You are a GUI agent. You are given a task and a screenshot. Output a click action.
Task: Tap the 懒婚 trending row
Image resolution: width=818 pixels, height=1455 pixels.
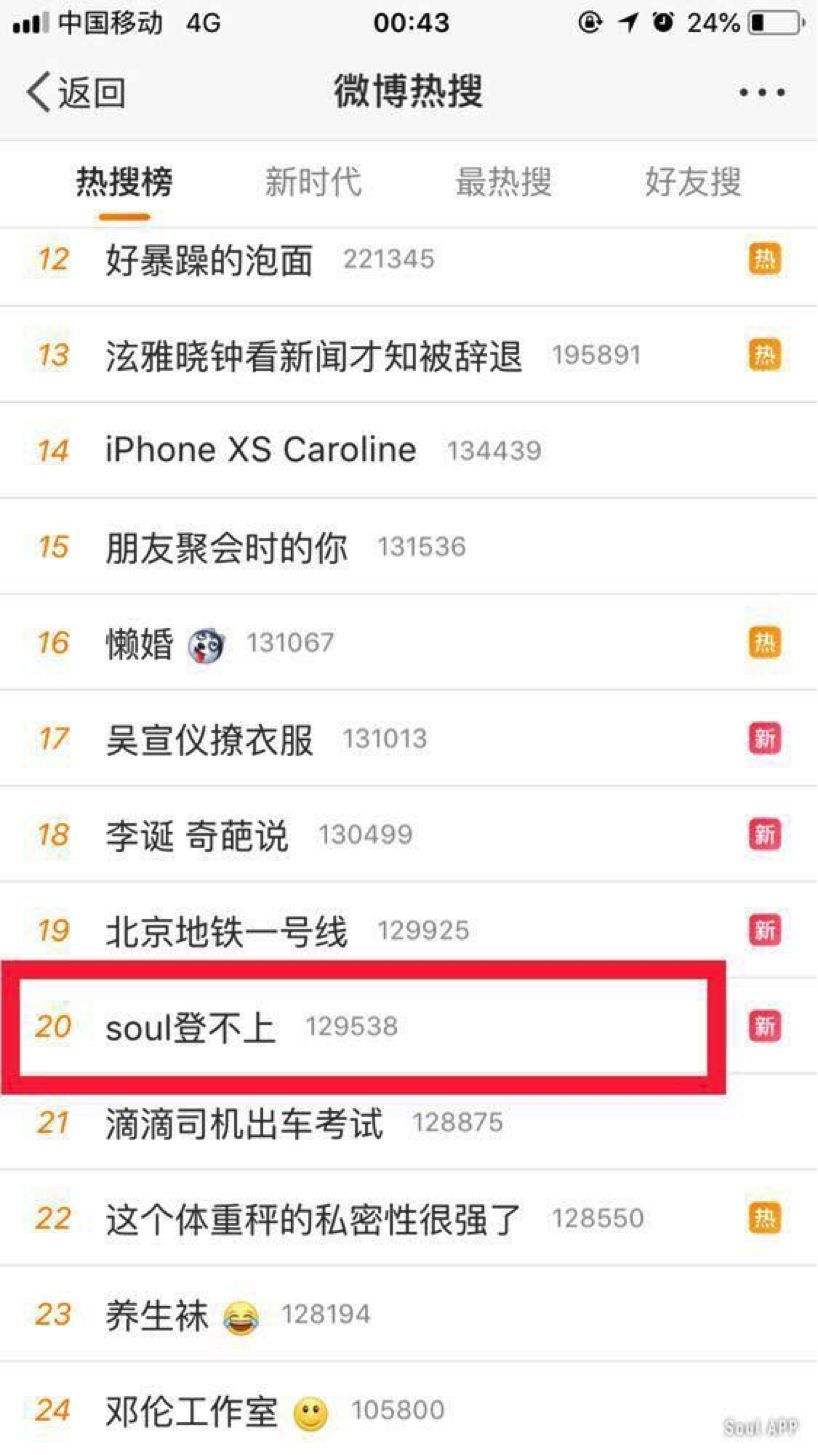point(140,643)
